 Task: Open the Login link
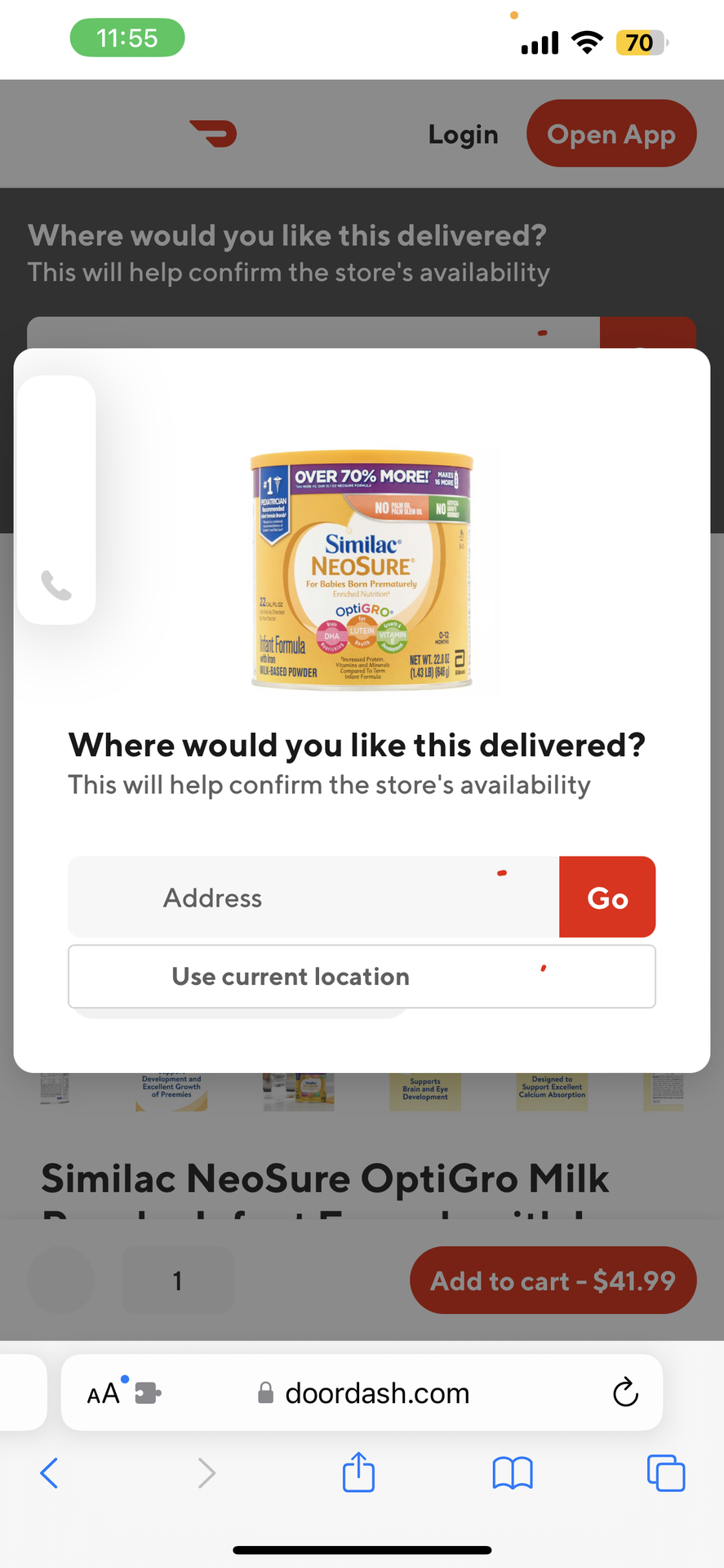tap(463, 135)
